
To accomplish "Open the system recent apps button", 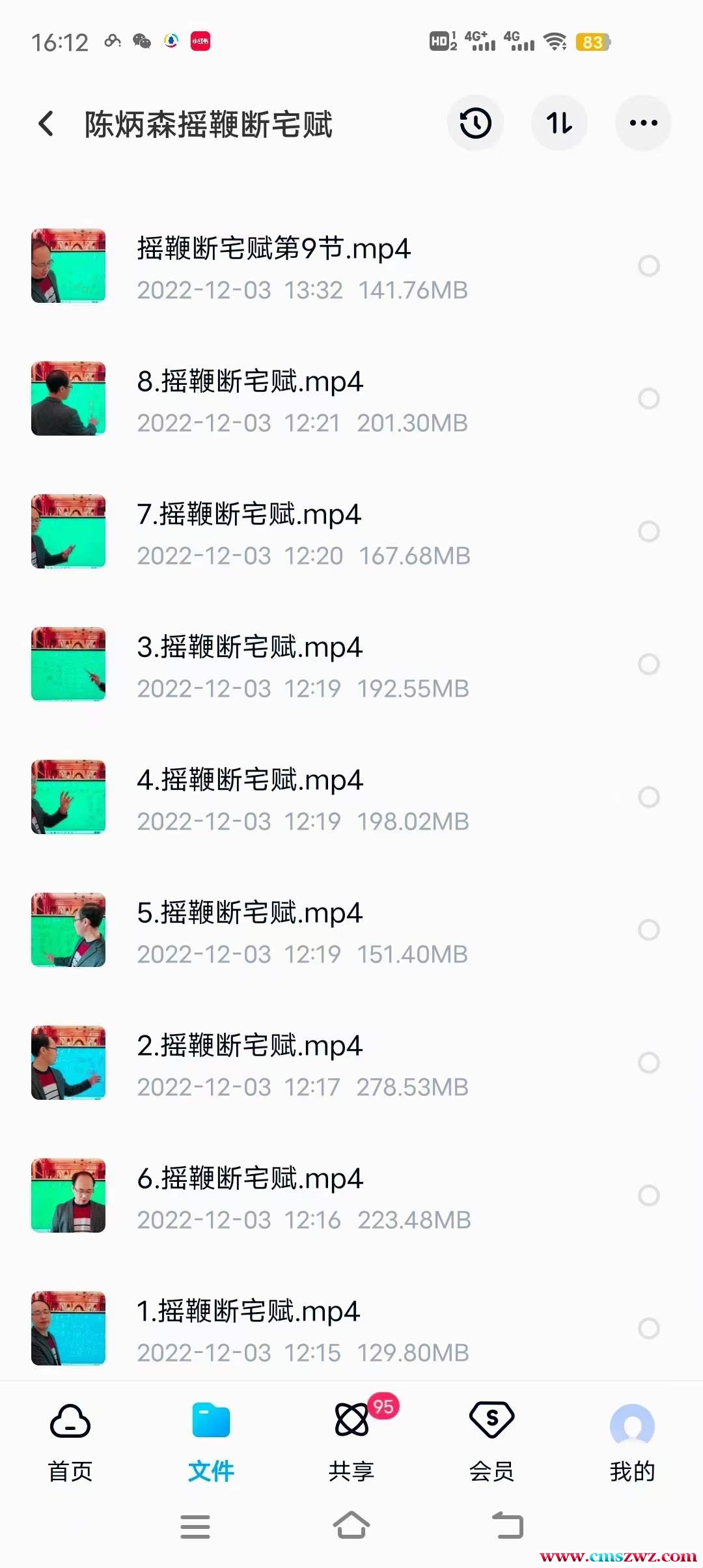I will [x=195, y=1526].
